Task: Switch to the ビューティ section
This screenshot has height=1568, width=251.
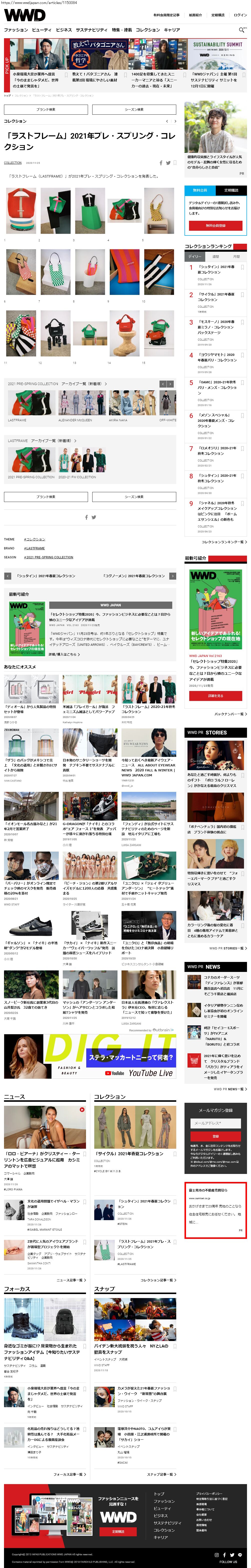Action: tap(41, 30)
